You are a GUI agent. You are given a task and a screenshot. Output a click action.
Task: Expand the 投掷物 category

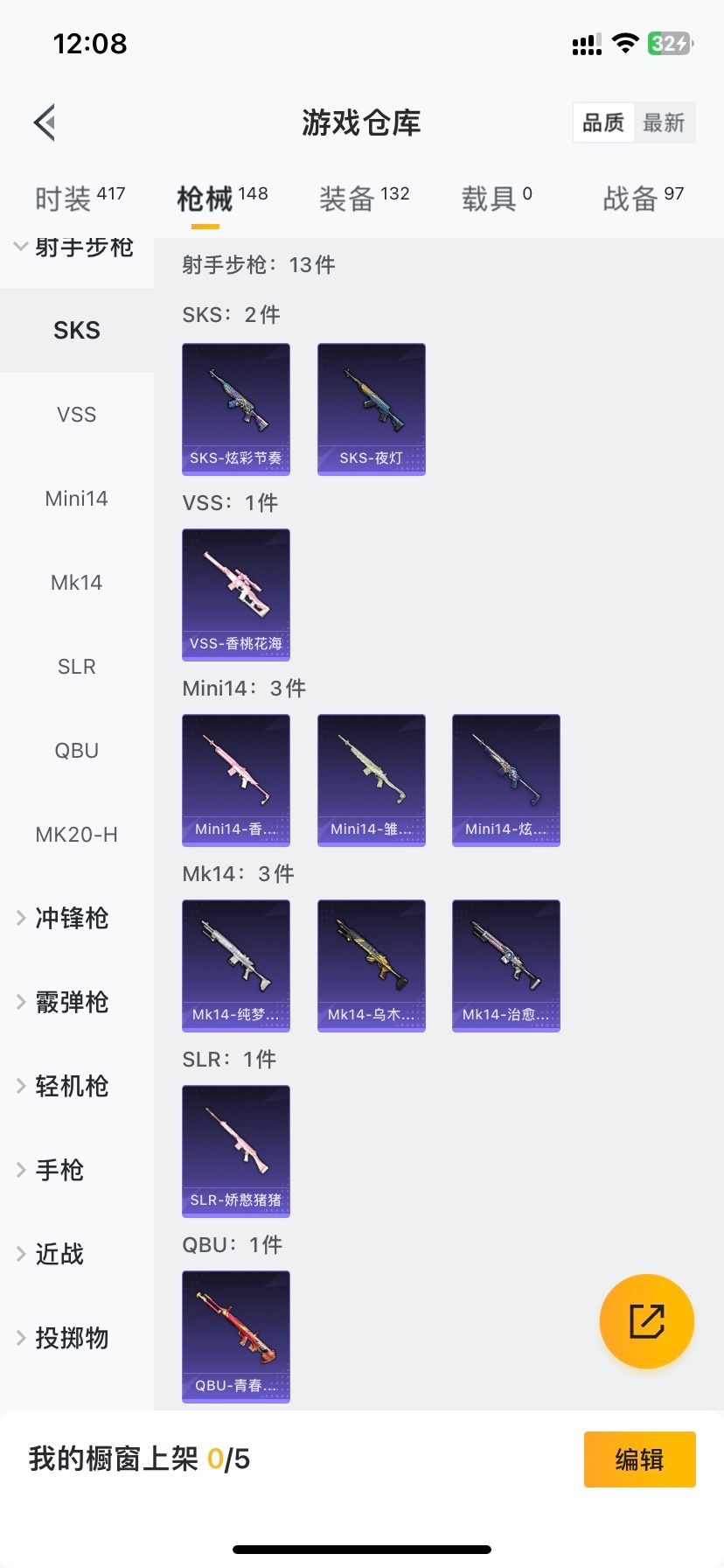72,1338
